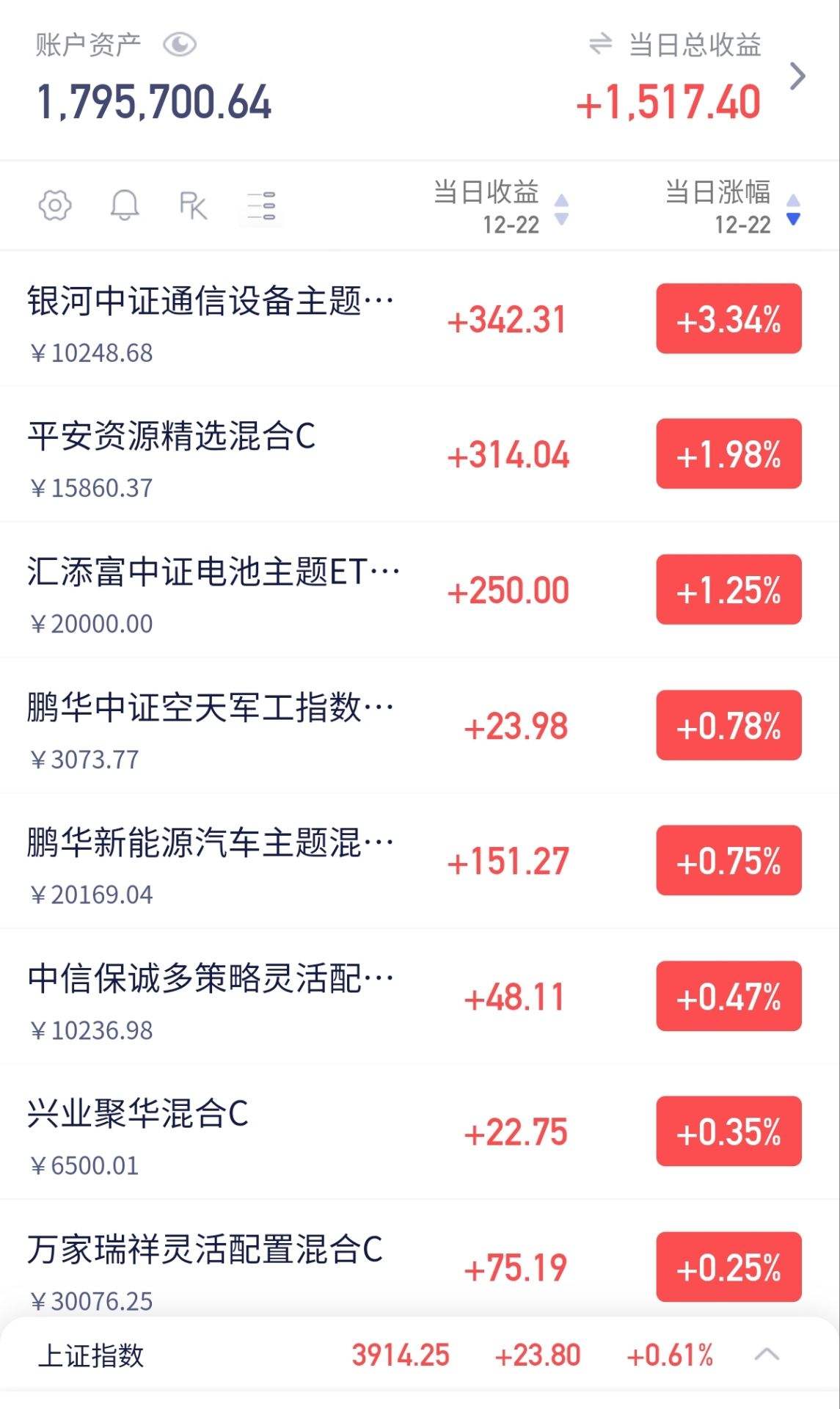The image size is (840, 1409).
Task: Open the list display options icon
Action: [261, 206]
